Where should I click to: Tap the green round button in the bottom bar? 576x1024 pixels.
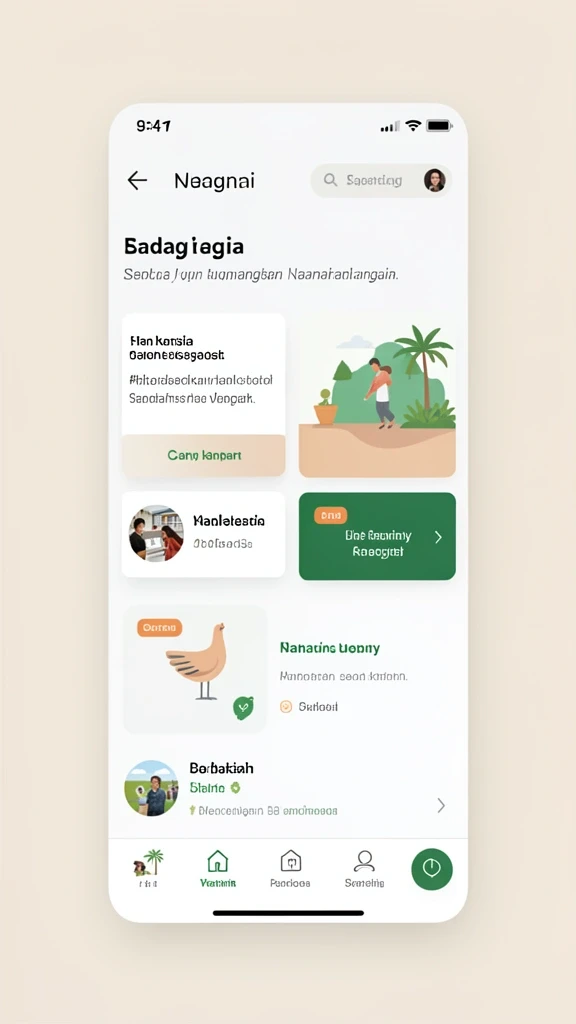(432, 869)
